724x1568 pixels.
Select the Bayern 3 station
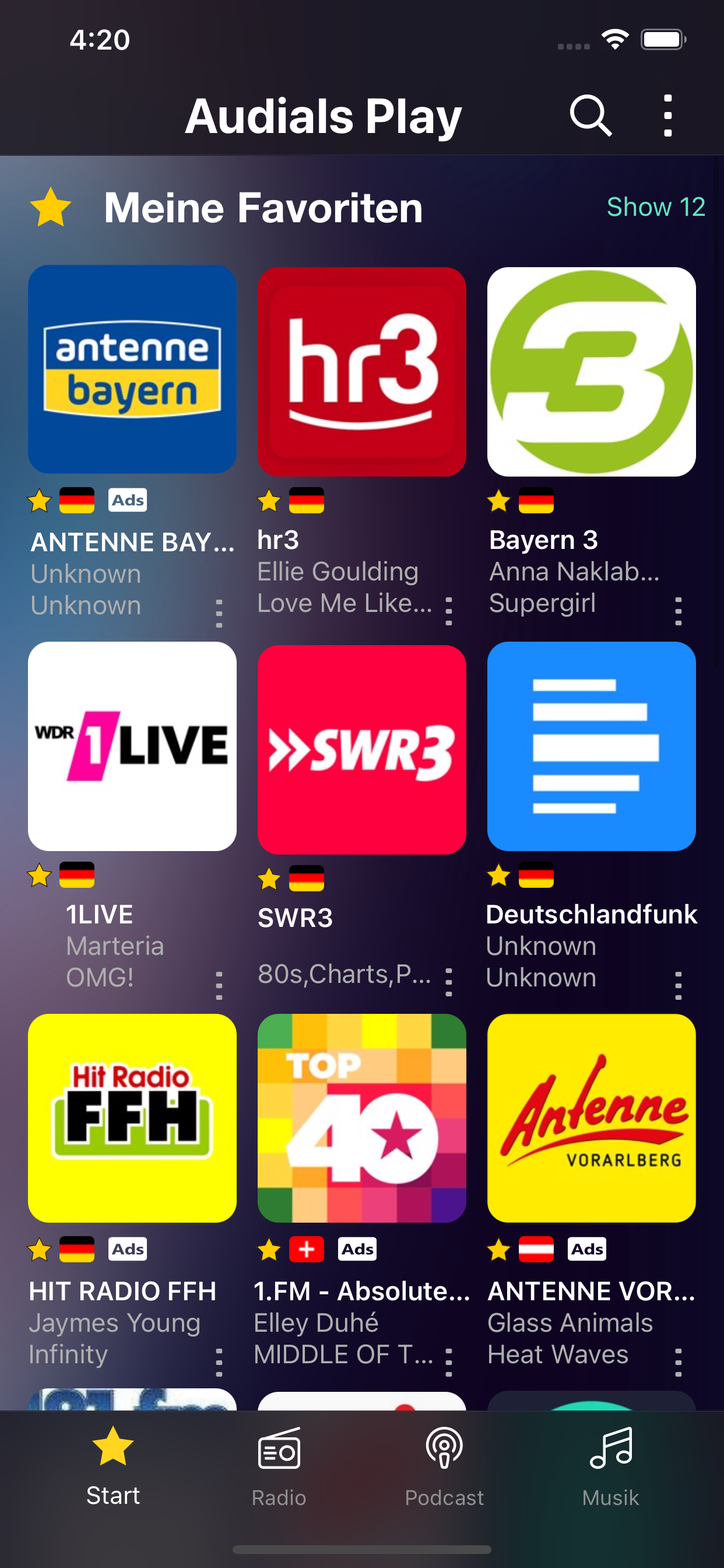tap(591, 372)
